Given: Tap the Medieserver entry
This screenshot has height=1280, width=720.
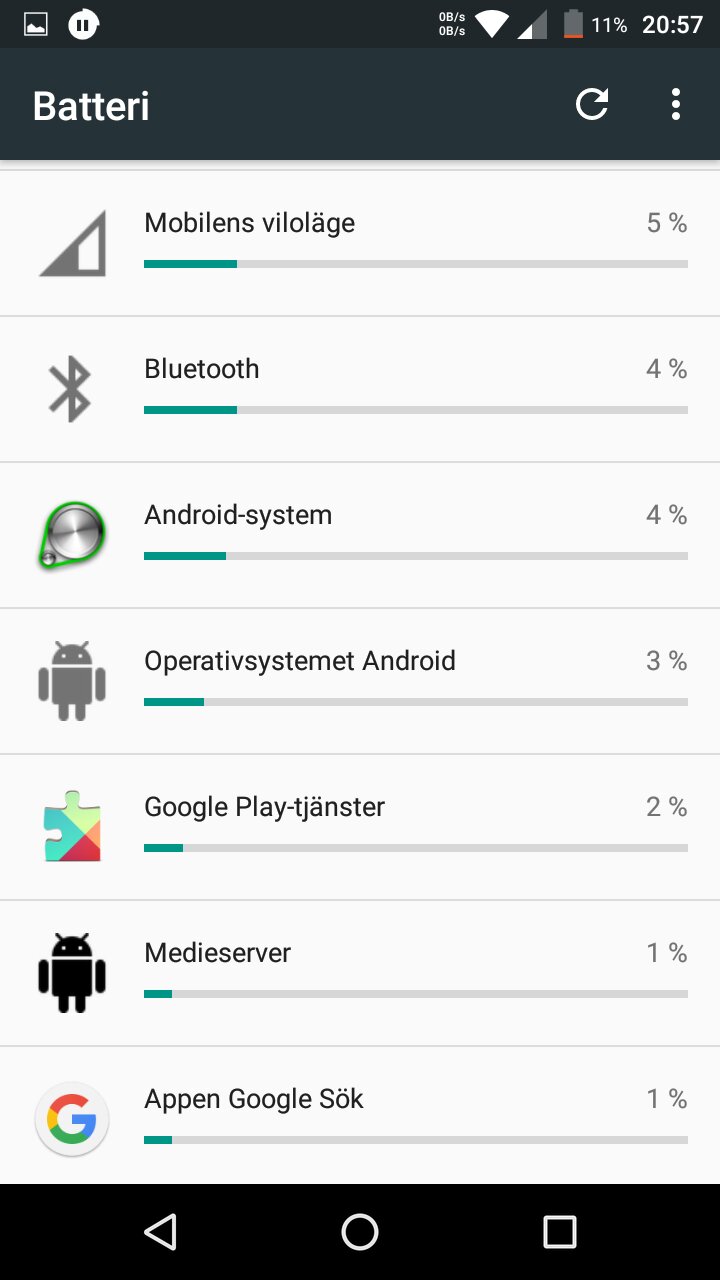Looking at the screenshot, I should (360, 973).
